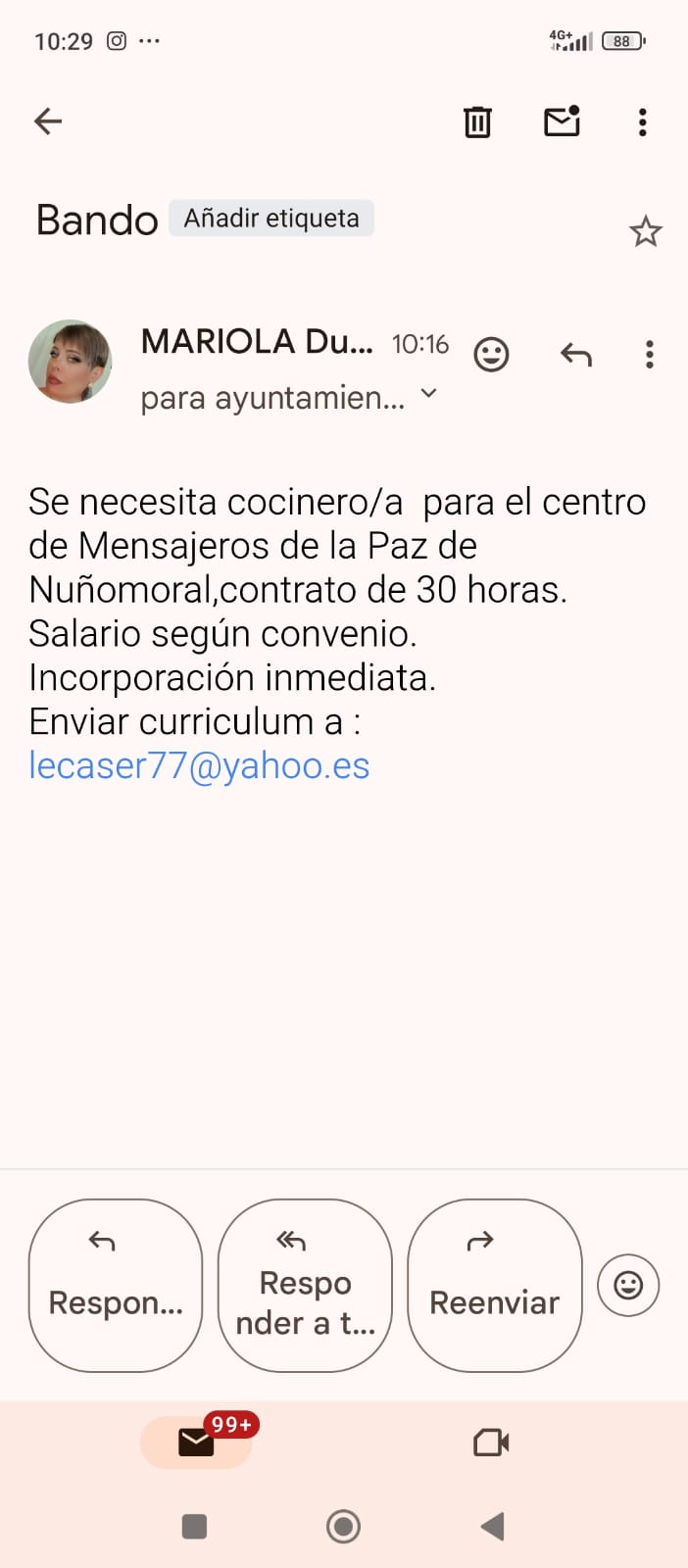Tap the Responder button at the bottom
The image size is (688, 1568).
point(116,1285)
